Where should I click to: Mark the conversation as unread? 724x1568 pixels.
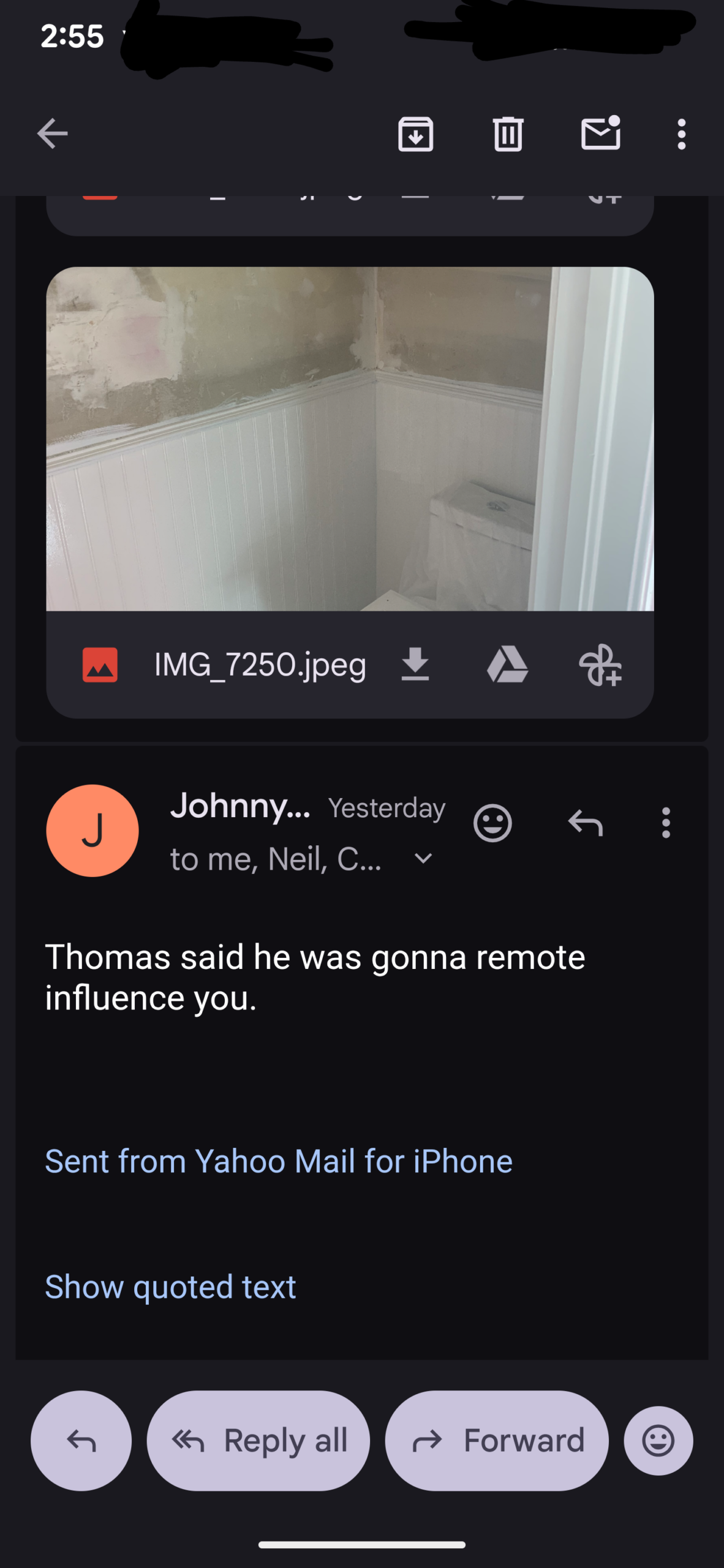(x=600, y=133)
